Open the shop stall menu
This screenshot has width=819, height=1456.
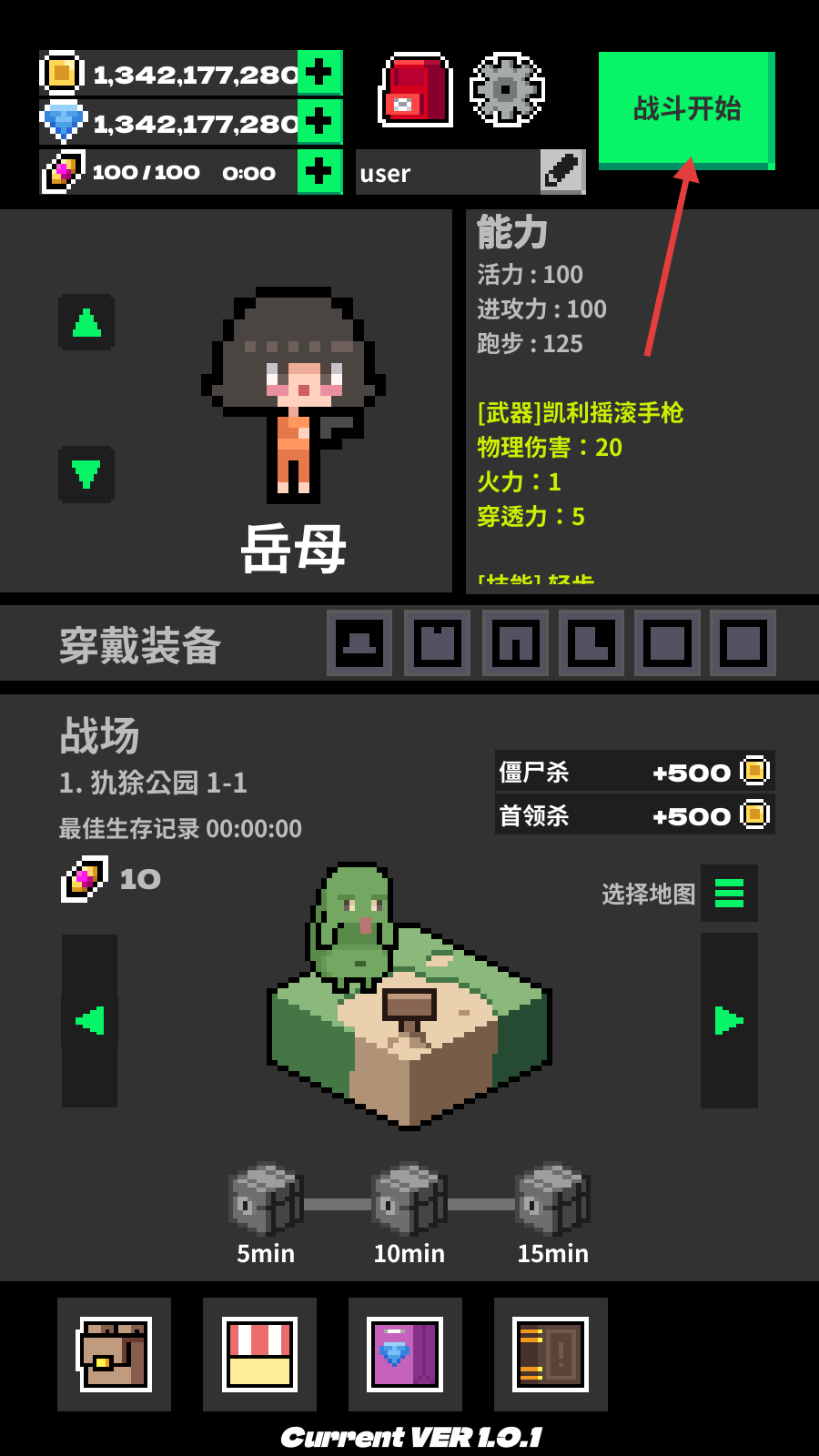coord(259,1354)
